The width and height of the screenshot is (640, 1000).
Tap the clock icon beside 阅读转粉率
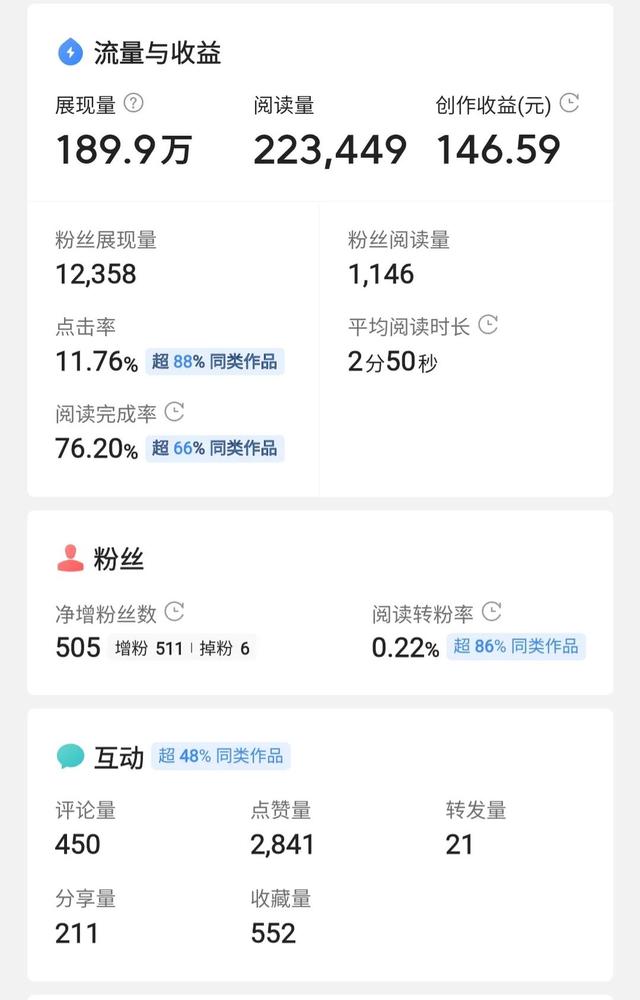click(x=491, y=612)
